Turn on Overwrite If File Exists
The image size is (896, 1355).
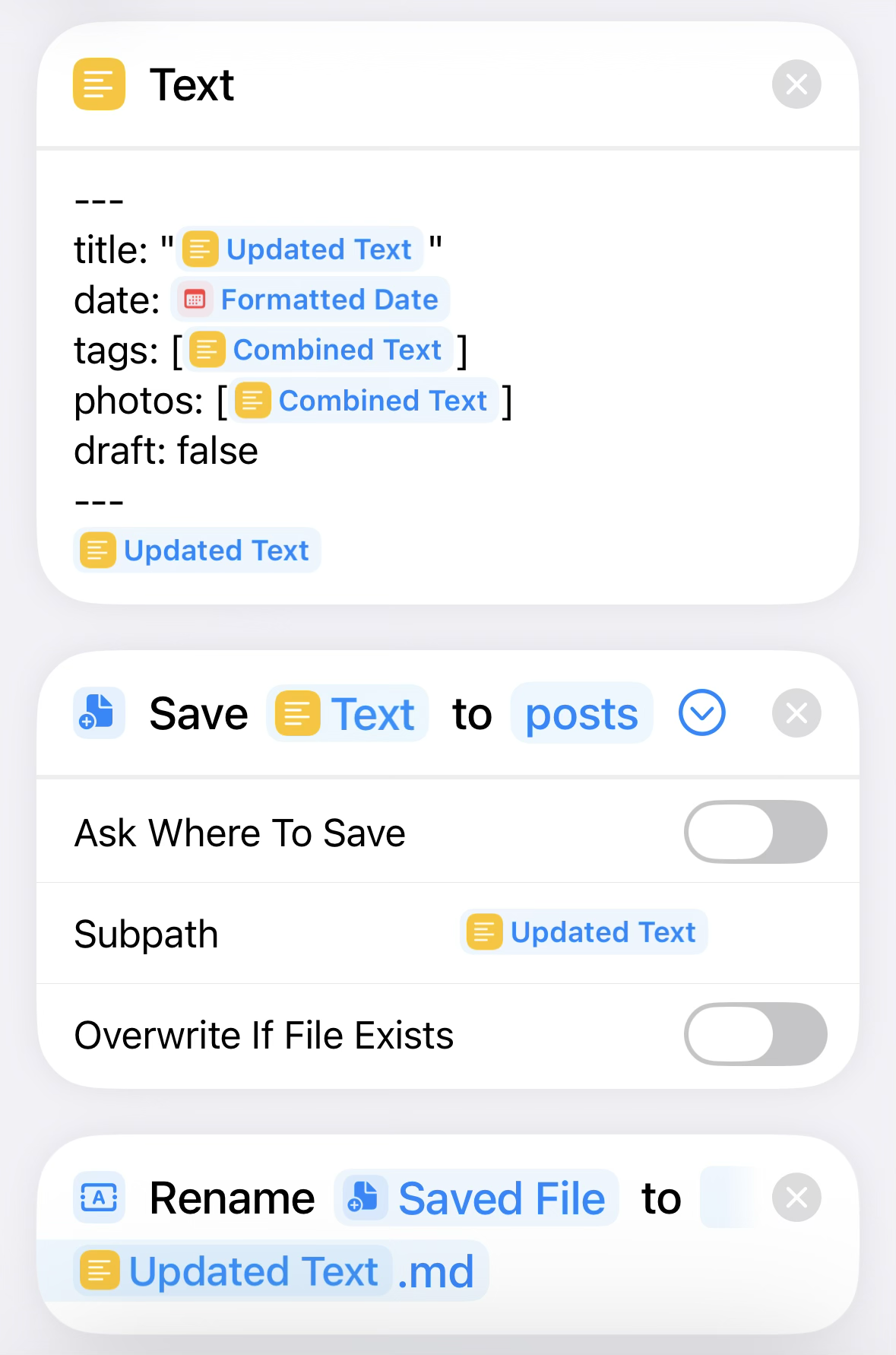[x=755, y=1034]
